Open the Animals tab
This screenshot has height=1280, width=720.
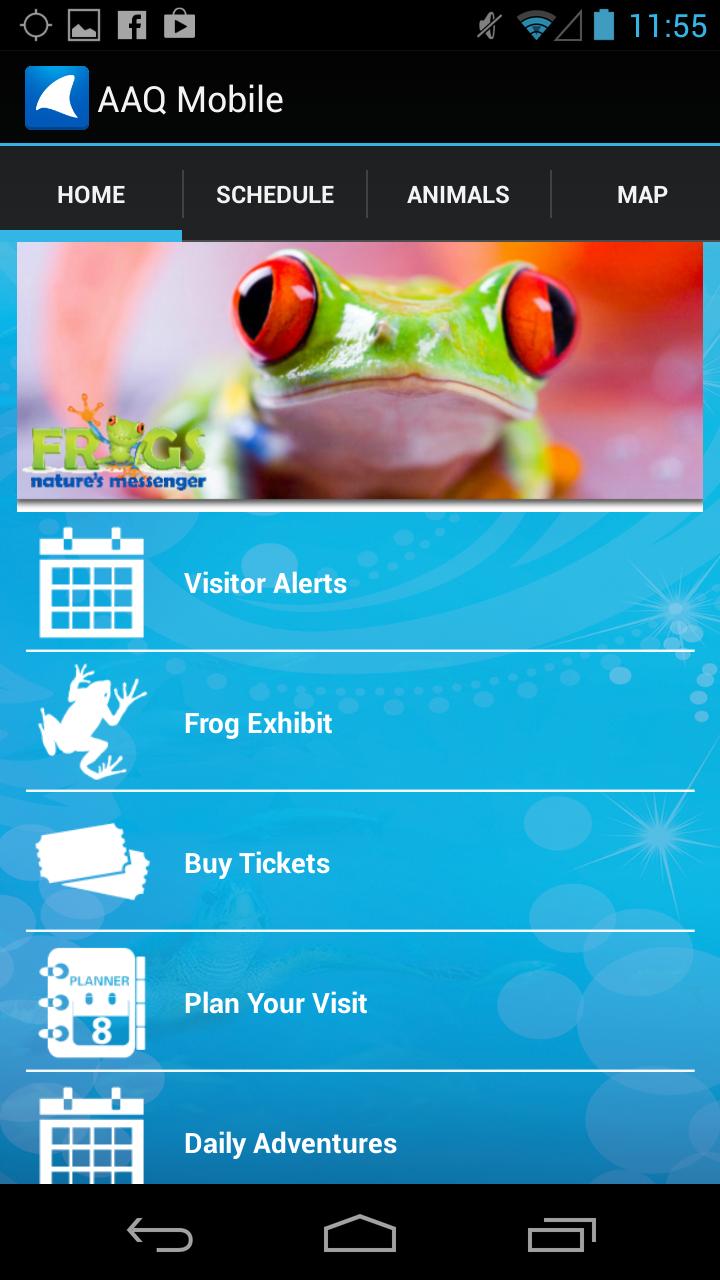tap(458, 194)
